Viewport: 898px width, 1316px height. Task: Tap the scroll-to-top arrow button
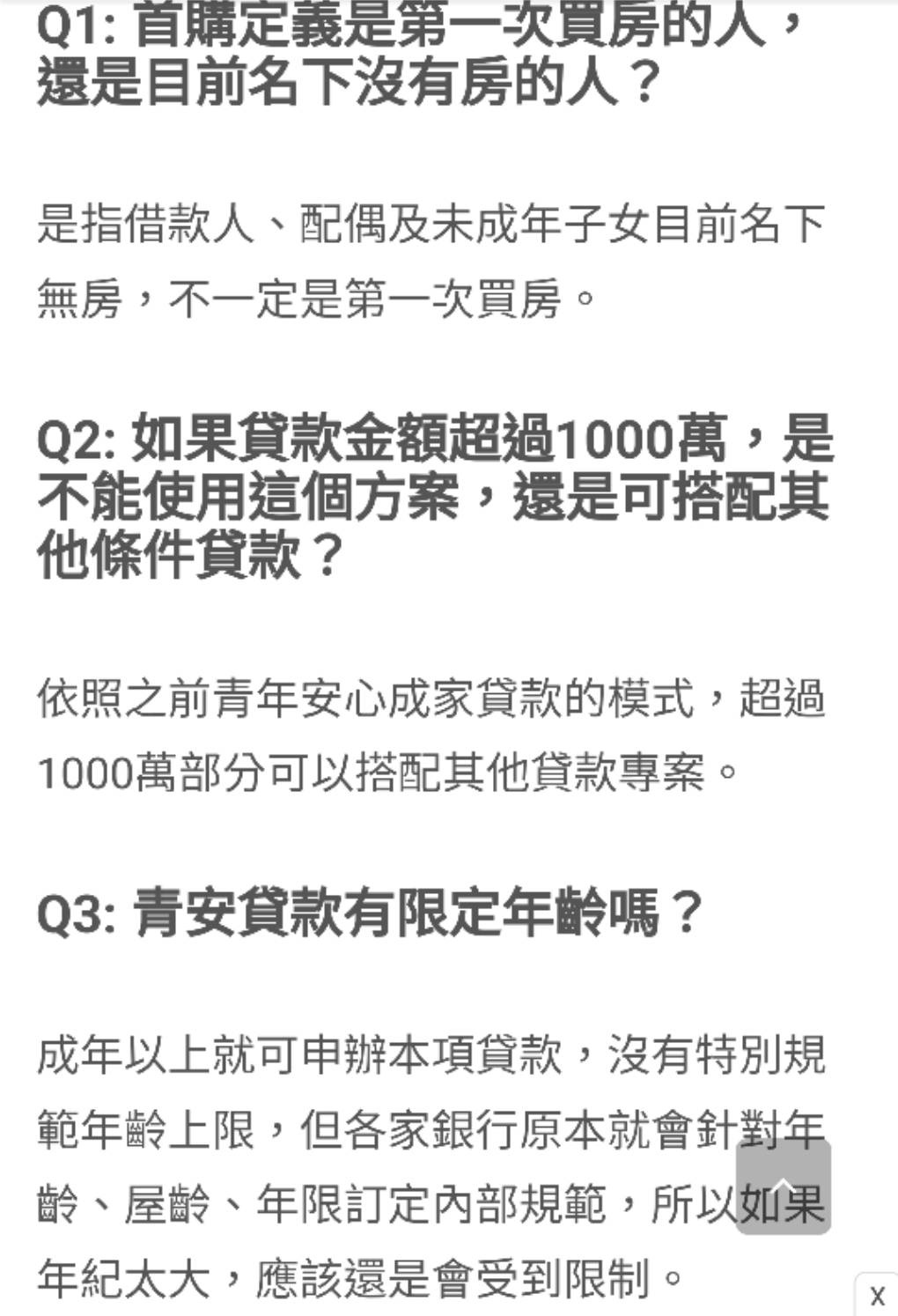pos(783,1186)
